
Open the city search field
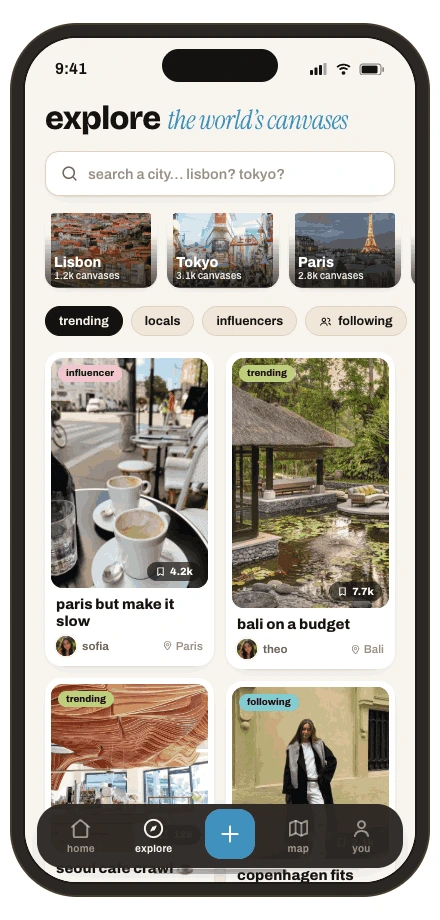(219, 174)
